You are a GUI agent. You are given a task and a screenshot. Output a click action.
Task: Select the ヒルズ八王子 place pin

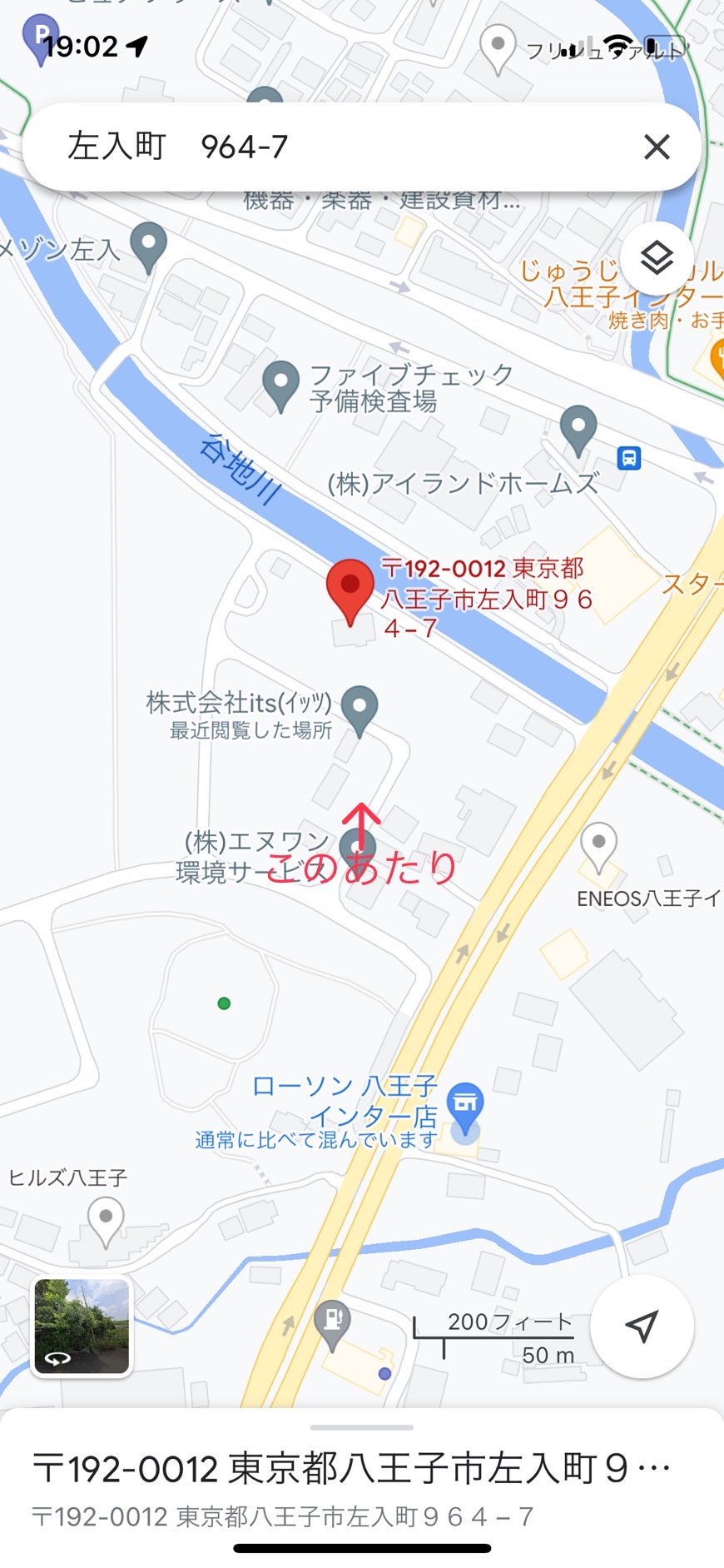coord(106,1222)
